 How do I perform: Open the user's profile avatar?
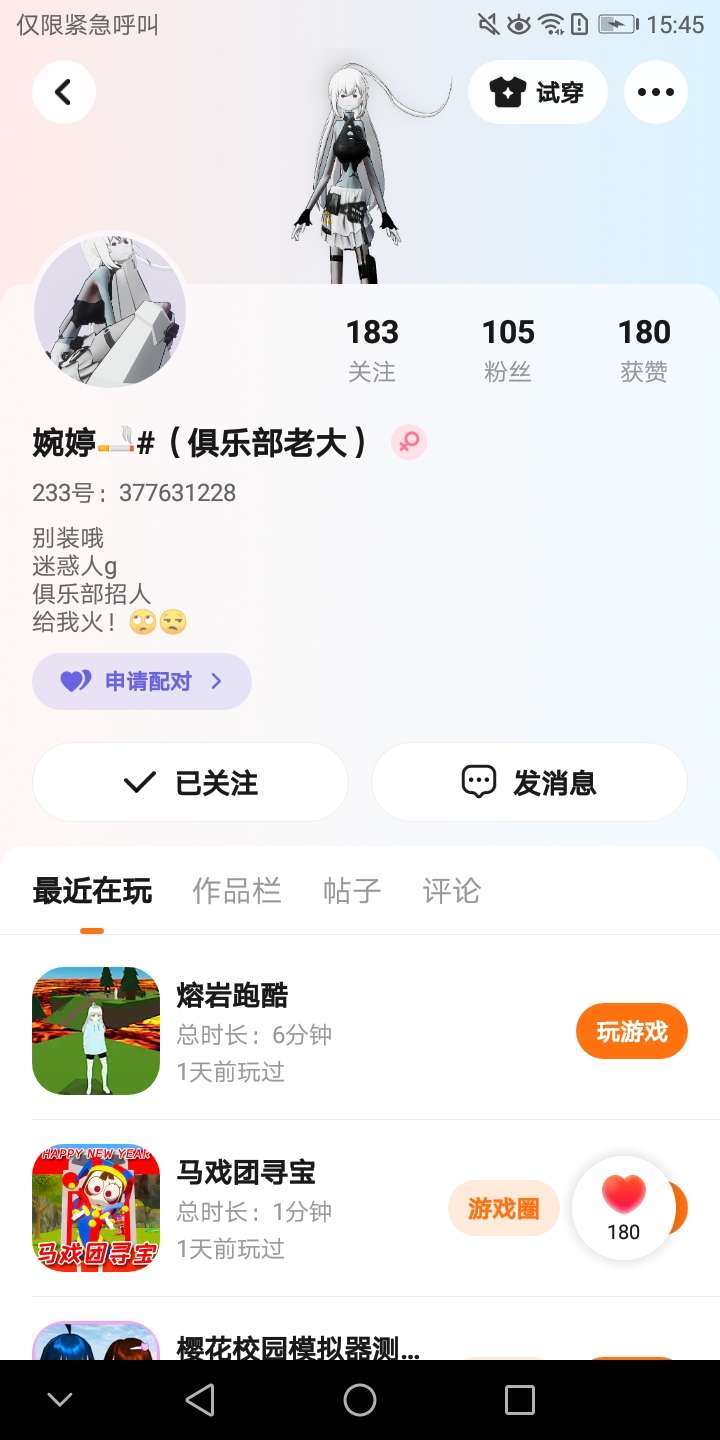110,310
